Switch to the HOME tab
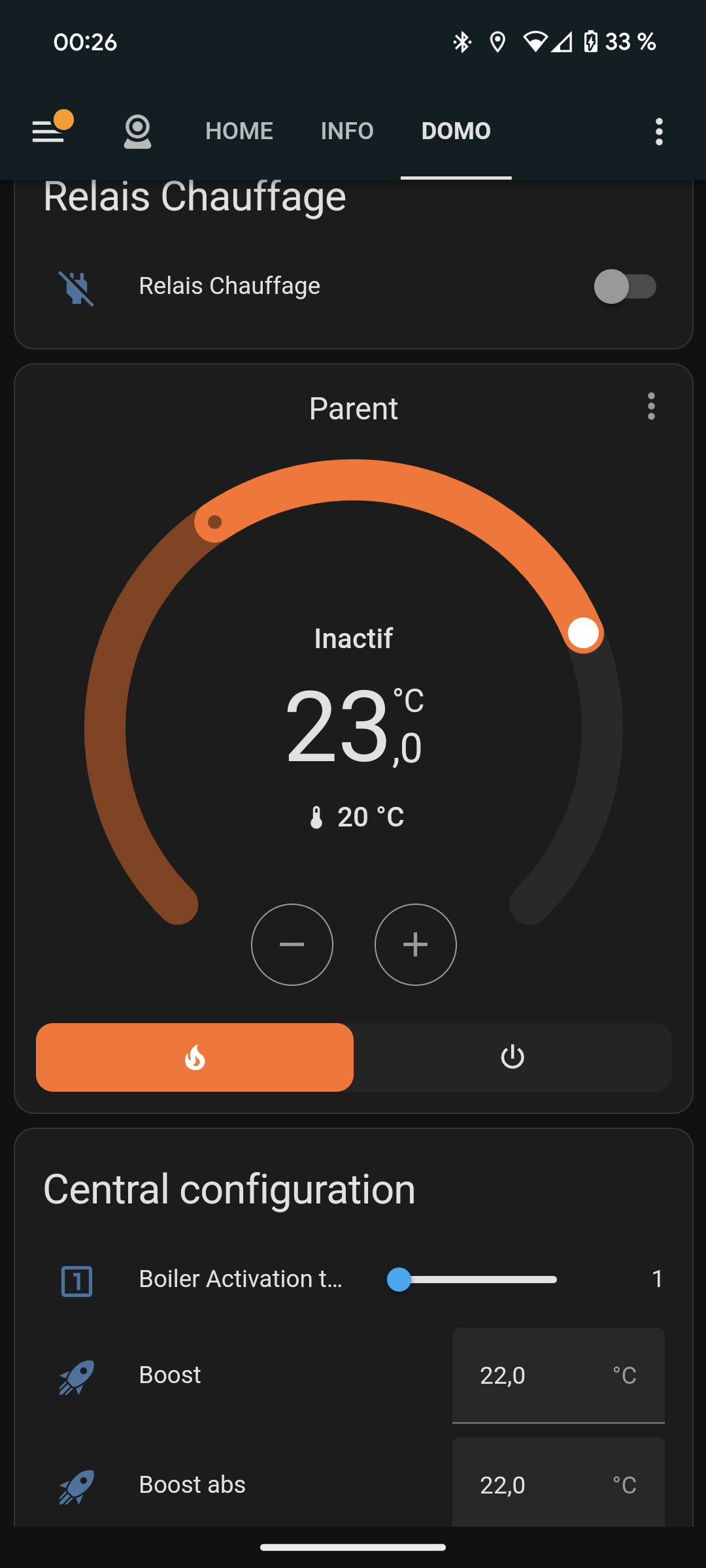Image resolution: width=706 pixels, height=1568 pixels. coord(239,131)
